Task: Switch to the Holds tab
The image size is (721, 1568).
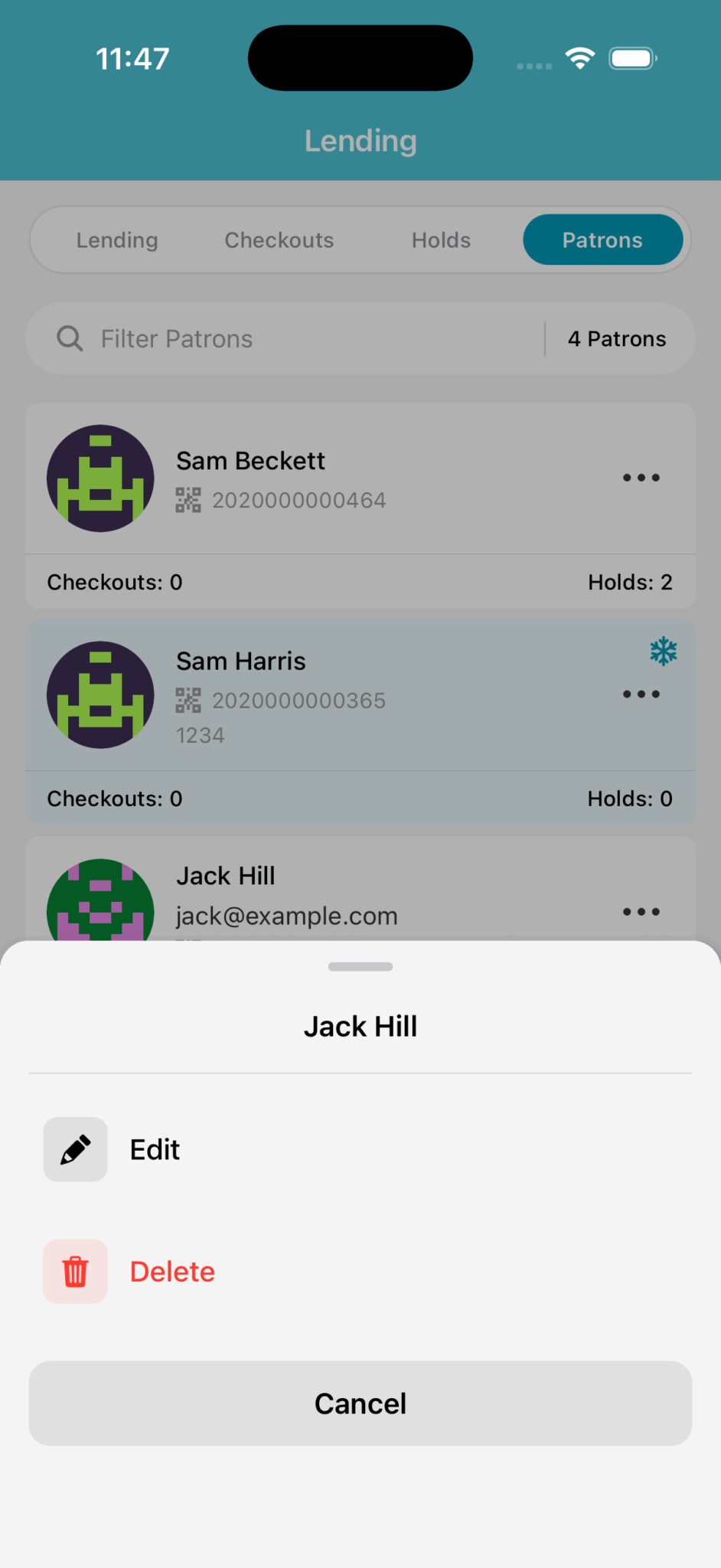Action: pyautogui.click(x=441, y=240)
